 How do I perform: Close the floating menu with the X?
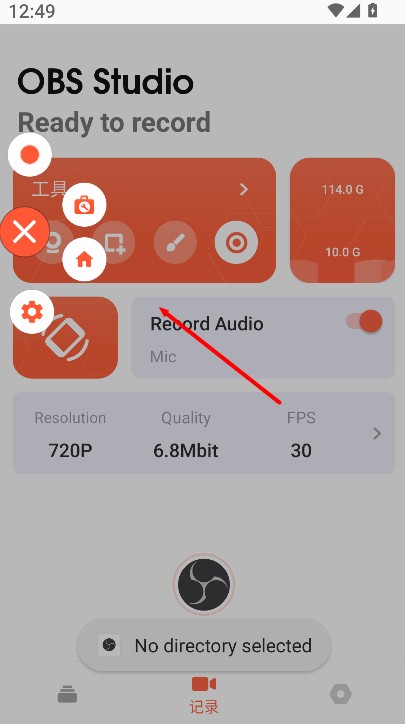[24, 232]
